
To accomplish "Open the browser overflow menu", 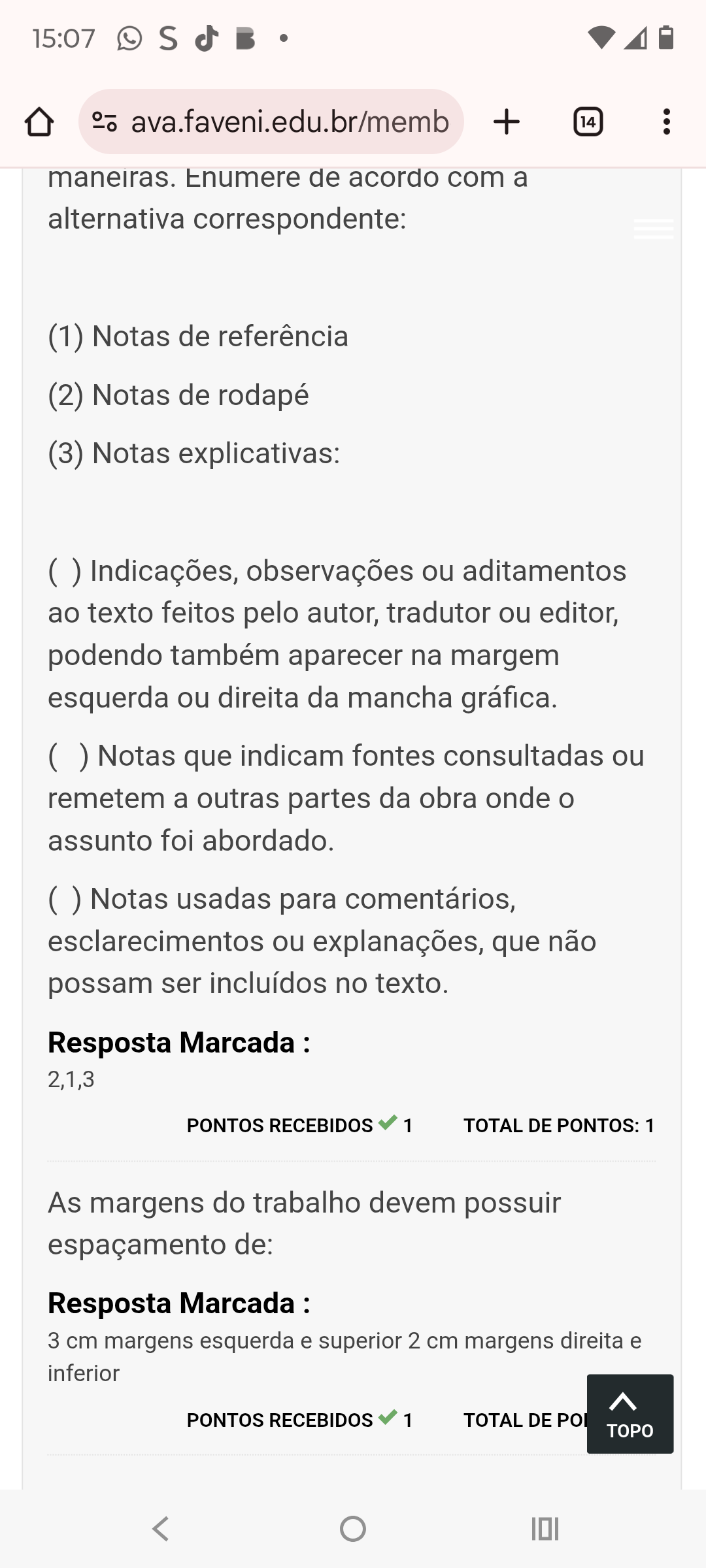I will (x=666, y=122).
